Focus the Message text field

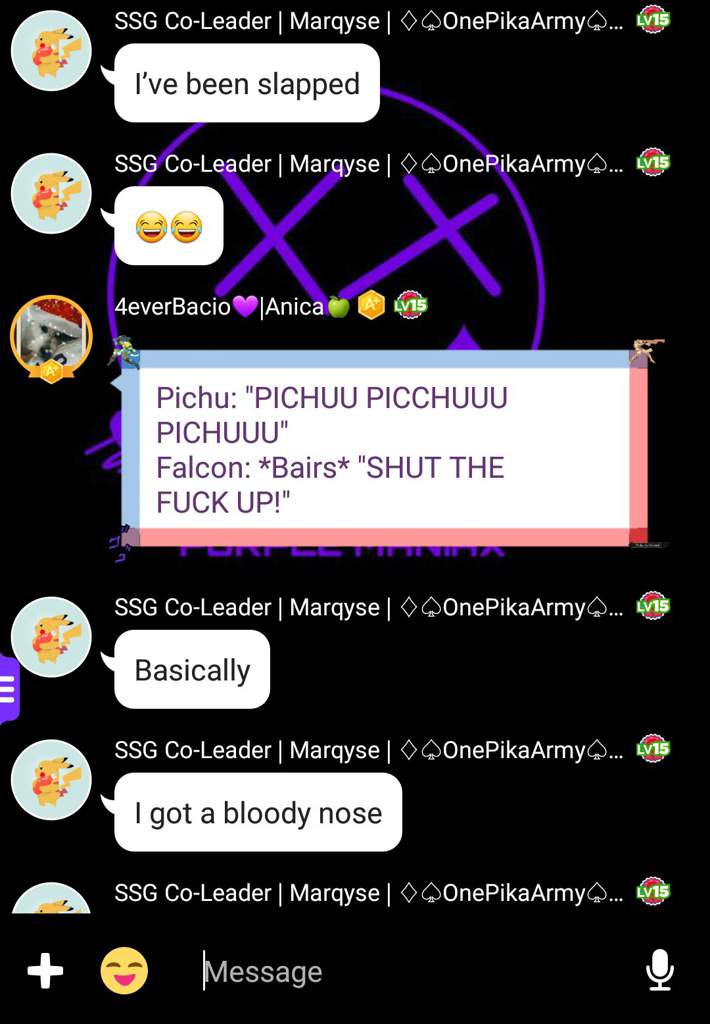click(400, 971)
